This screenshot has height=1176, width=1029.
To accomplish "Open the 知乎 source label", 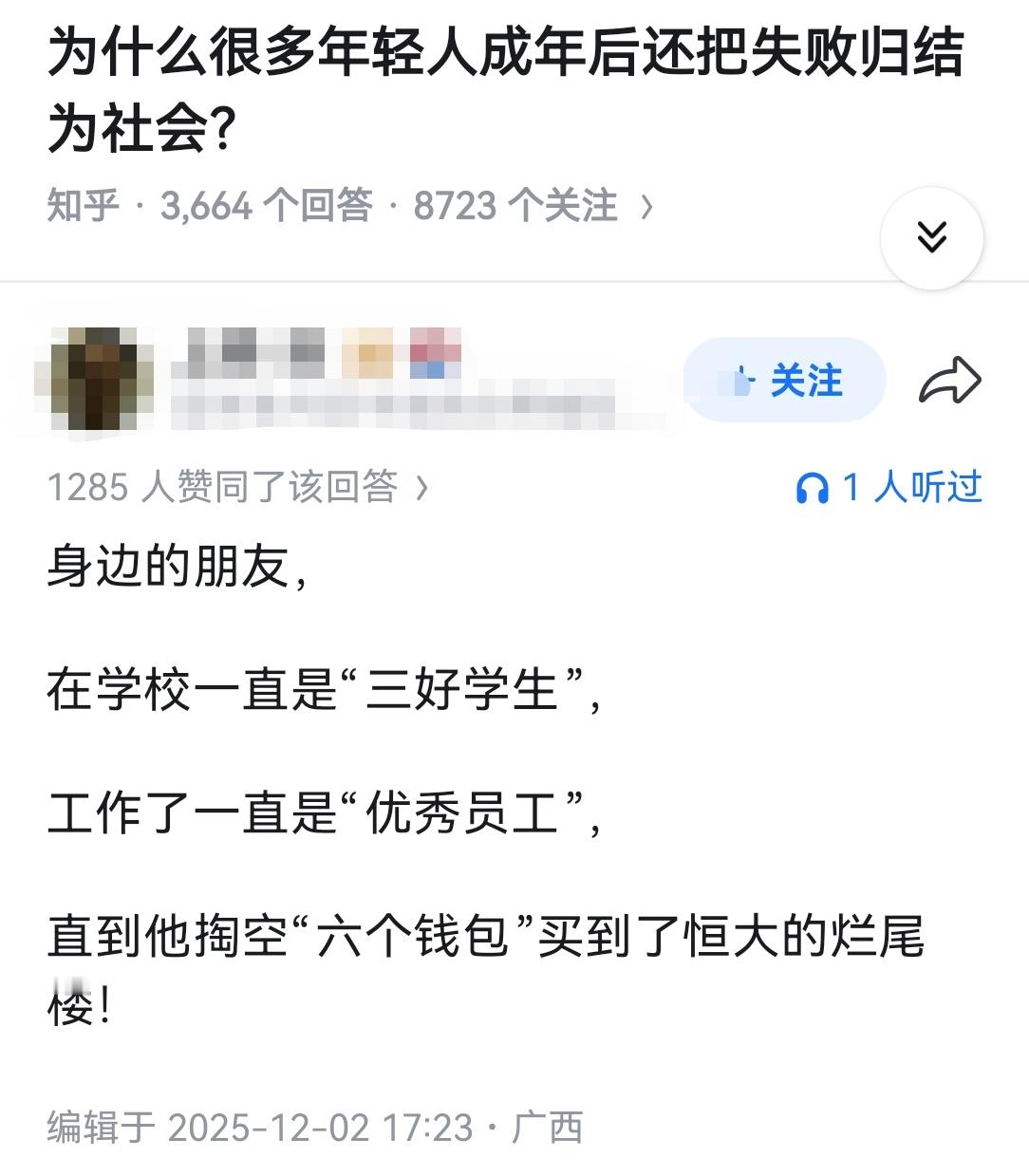I will tap(84, 205).
